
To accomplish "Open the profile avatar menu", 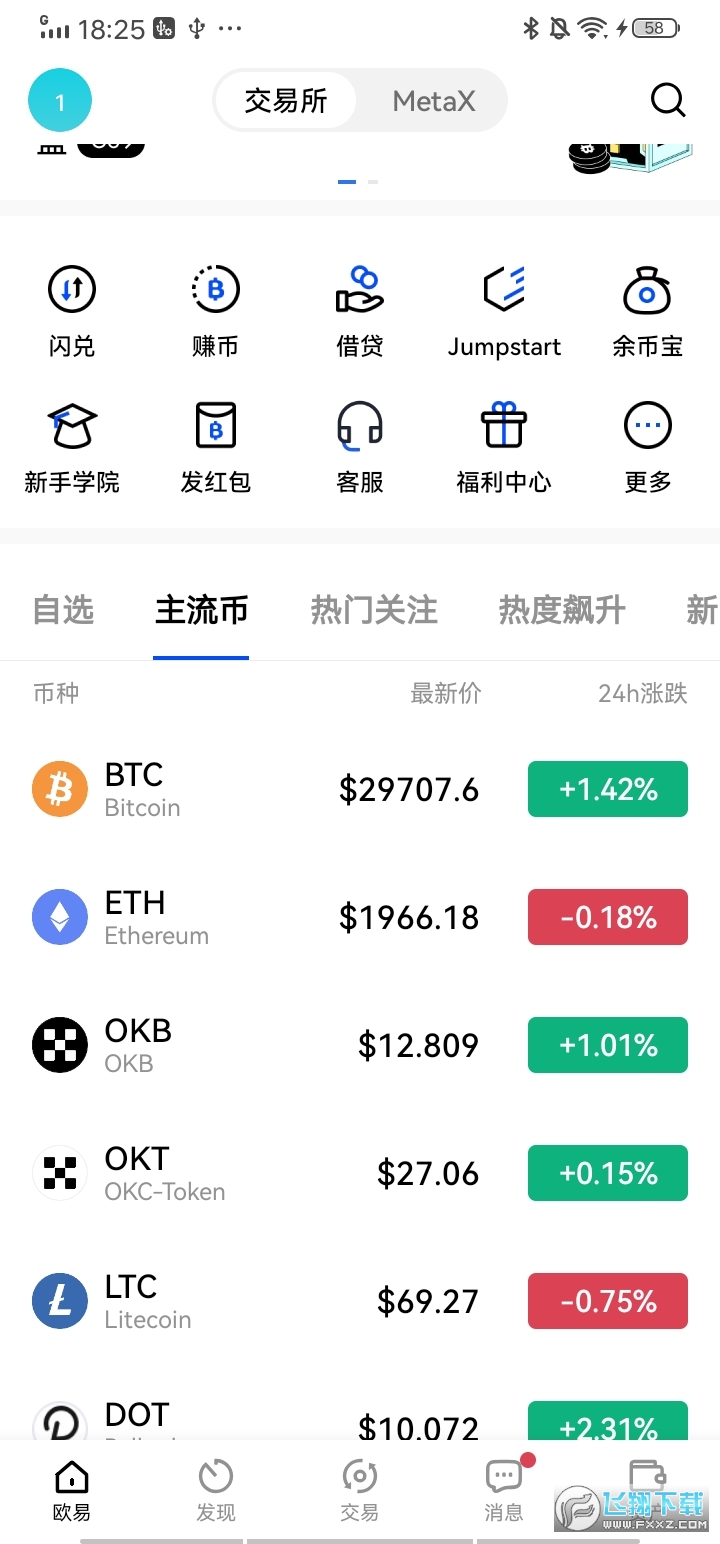I will (x=60, y=101).
